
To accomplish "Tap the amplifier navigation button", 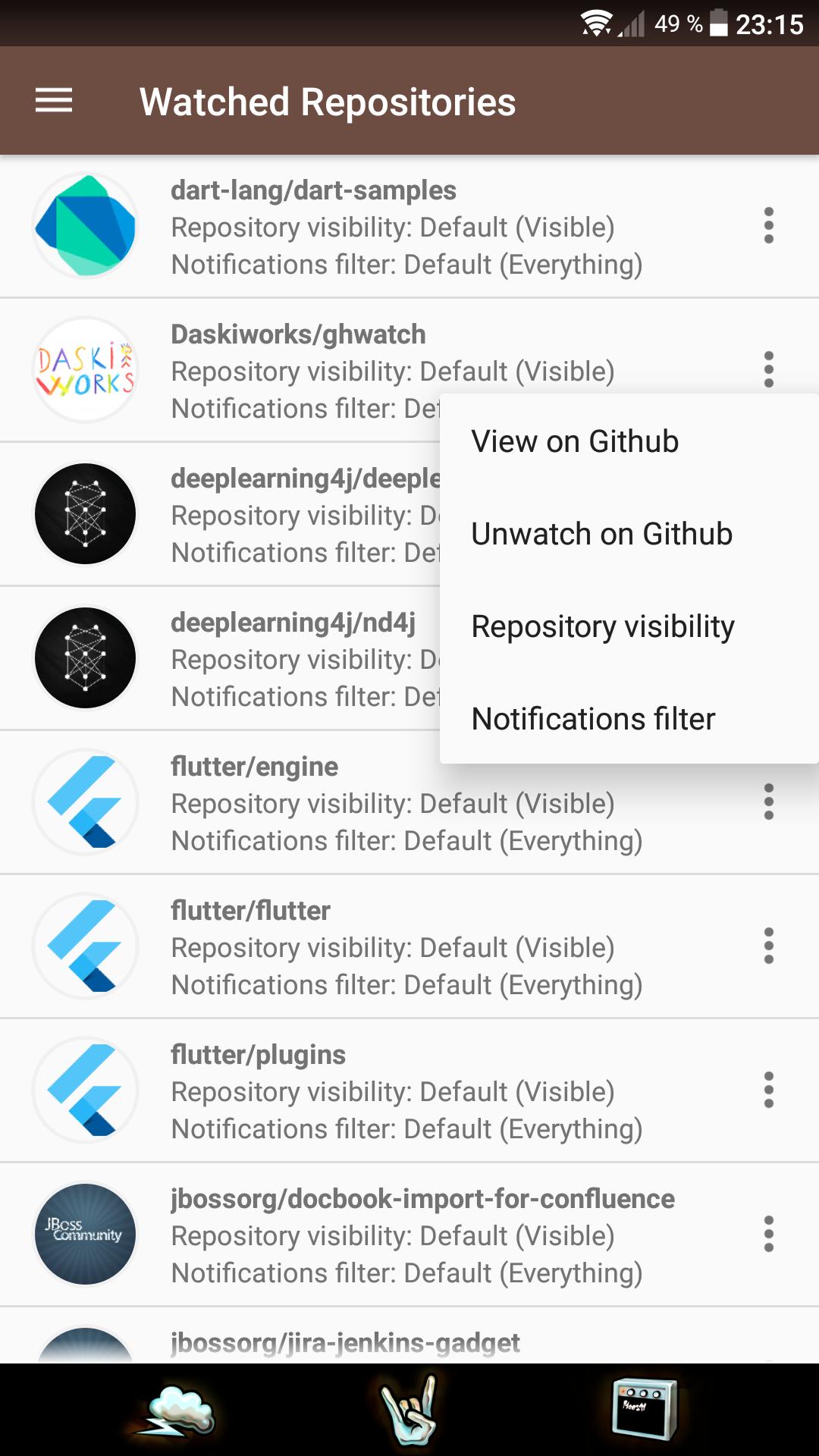I will click(644, 1409).
